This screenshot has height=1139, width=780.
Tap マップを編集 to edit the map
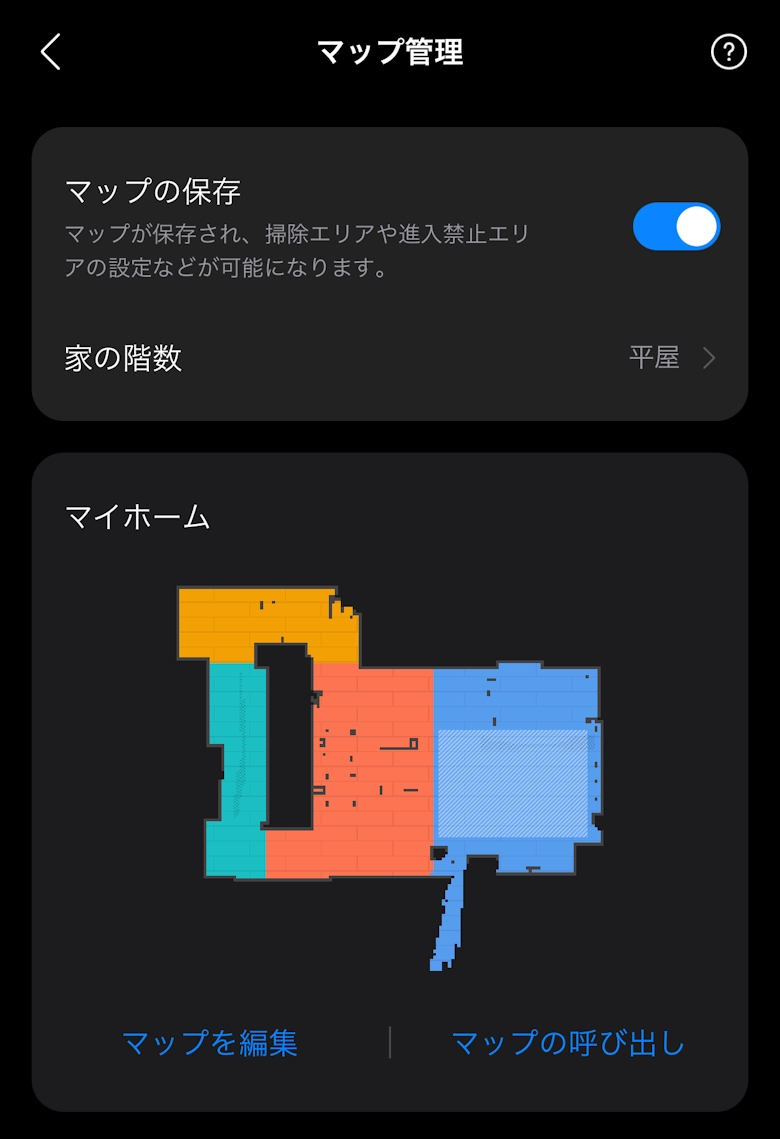point(210,1043)
